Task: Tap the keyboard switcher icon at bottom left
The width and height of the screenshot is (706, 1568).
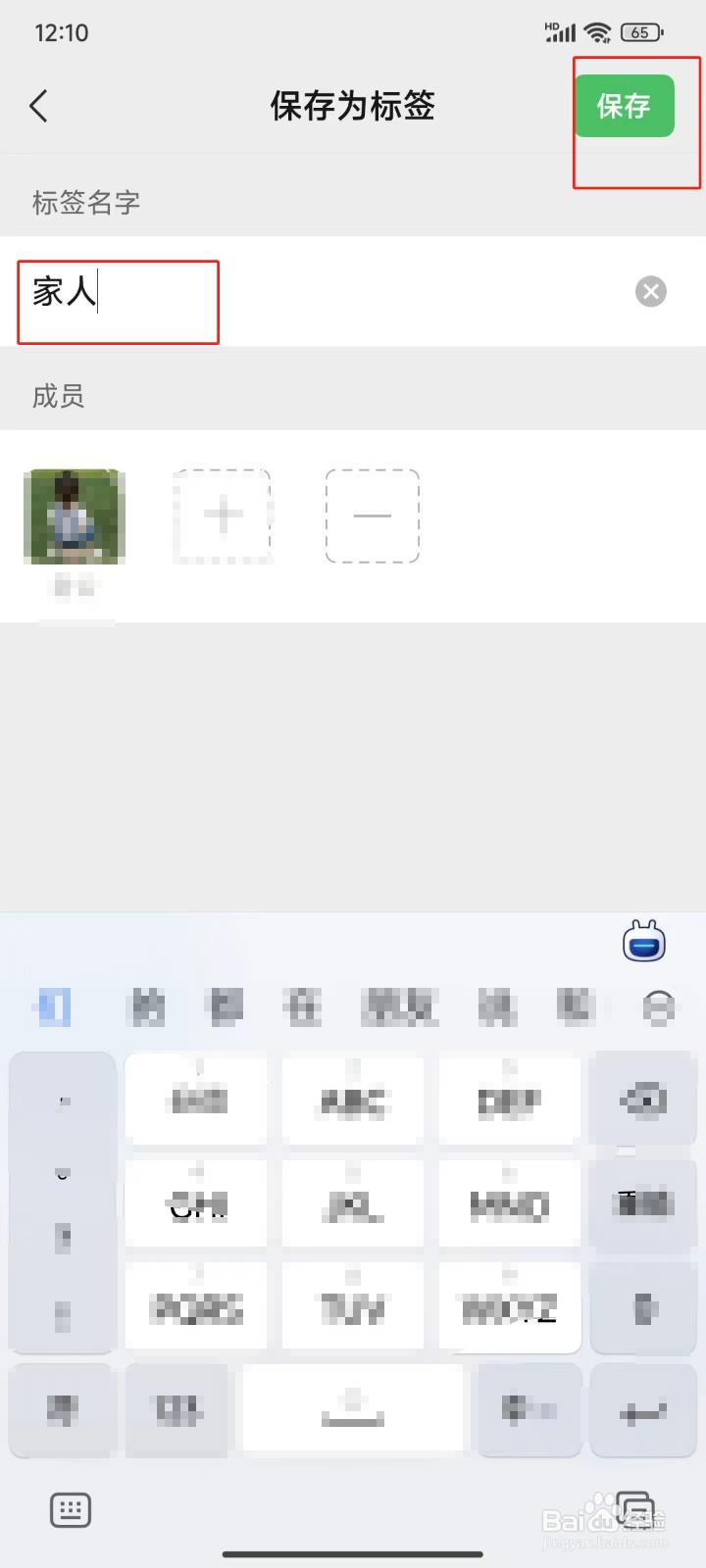Action: 70,1510
